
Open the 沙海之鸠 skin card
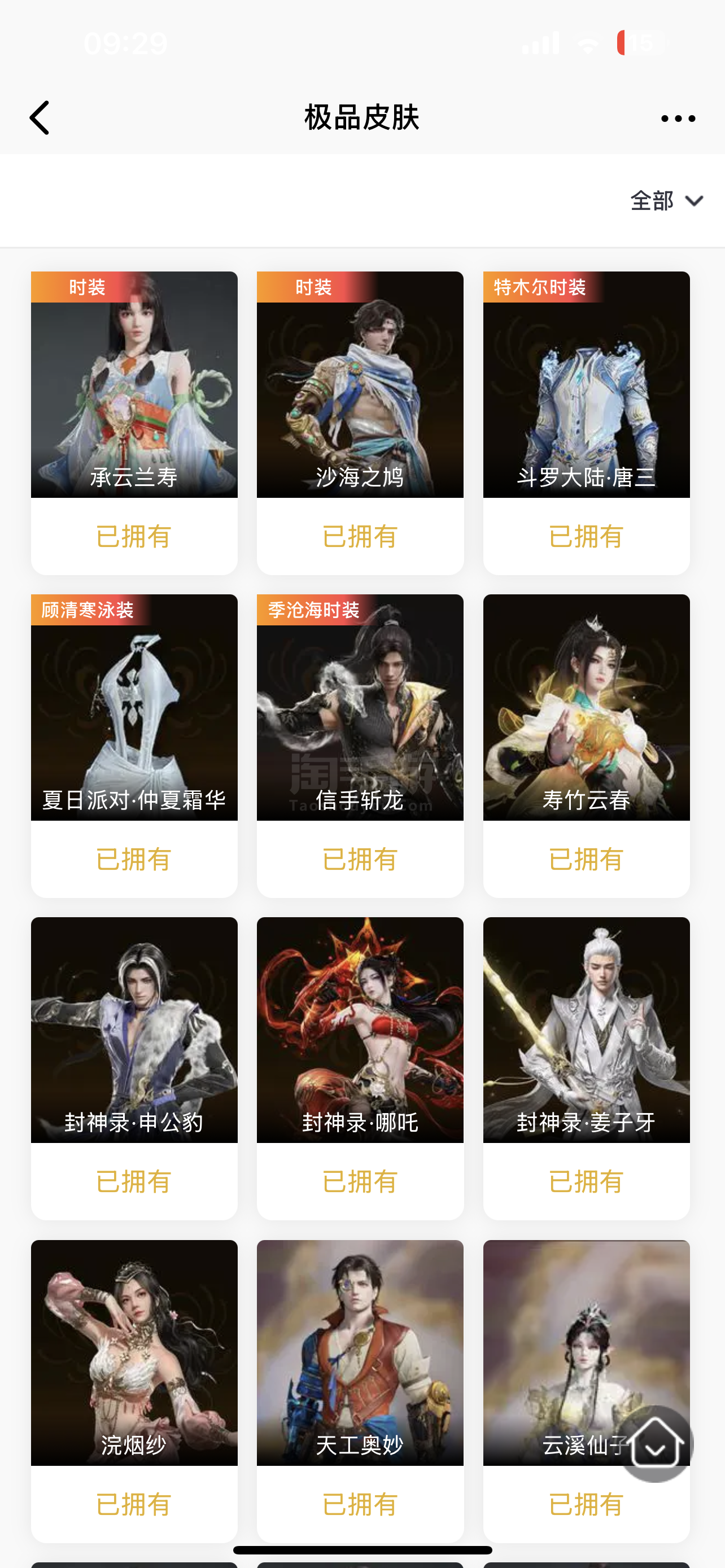[360, 423]
